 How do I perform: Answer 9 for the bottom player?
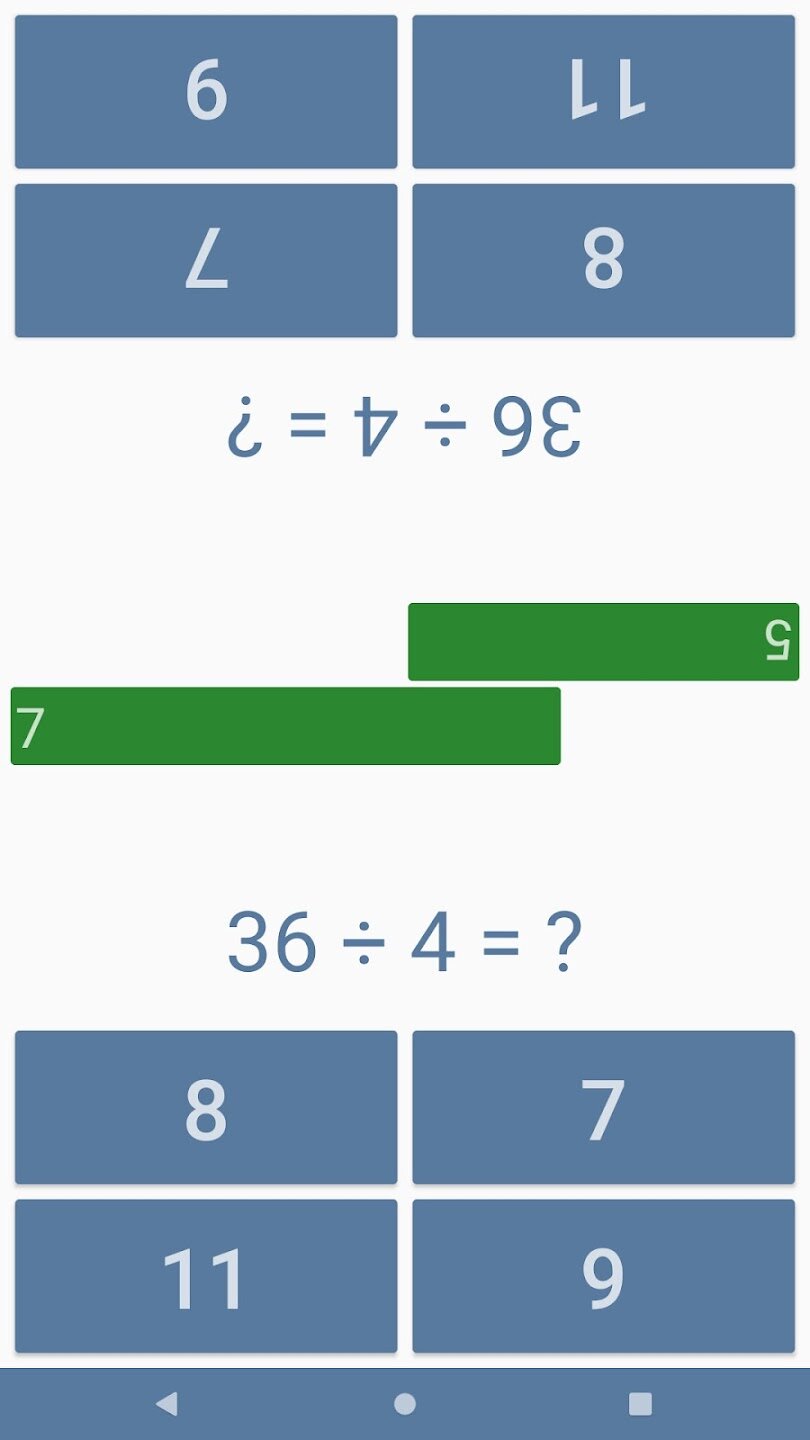pyautogui.click(x=603, y=1277)
